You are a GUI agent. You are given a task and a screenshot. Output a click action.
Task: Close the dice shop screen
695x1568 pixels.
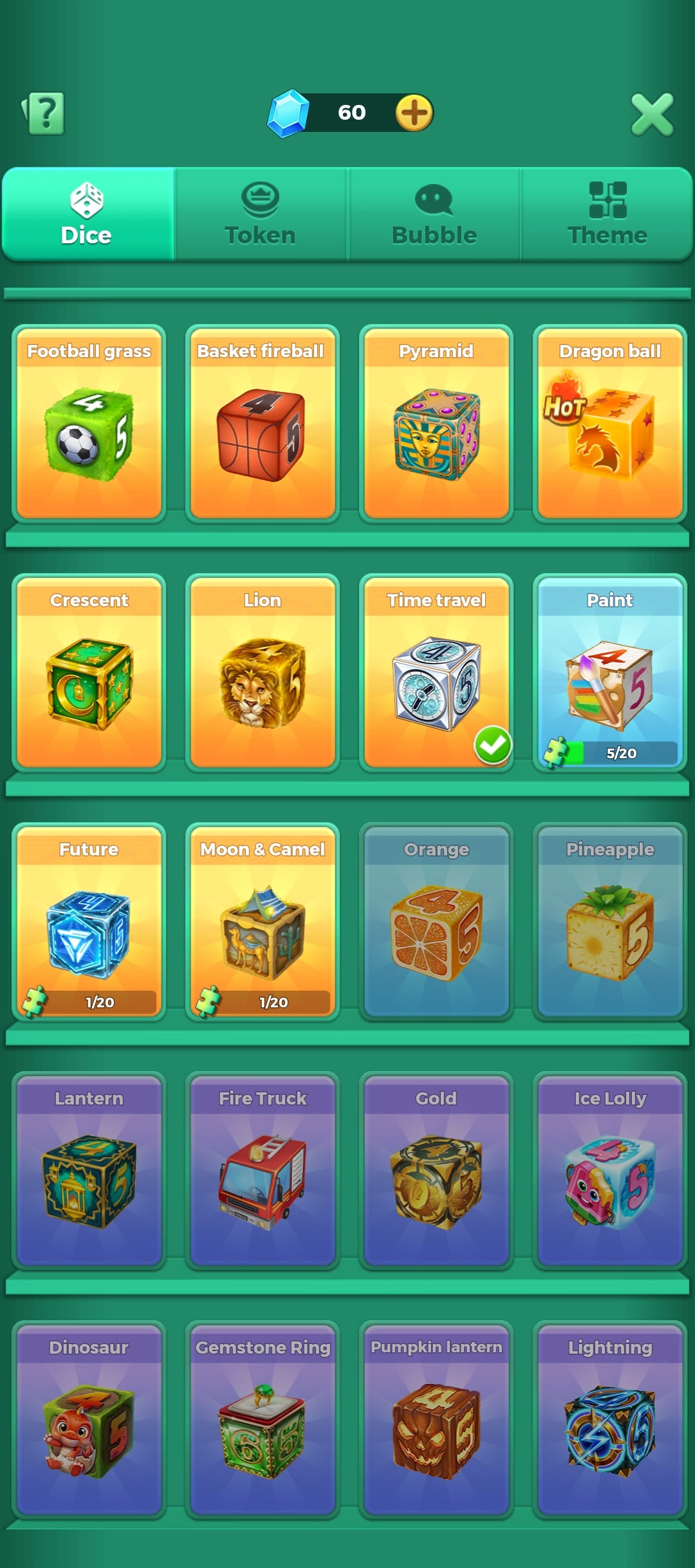point(652,115)
